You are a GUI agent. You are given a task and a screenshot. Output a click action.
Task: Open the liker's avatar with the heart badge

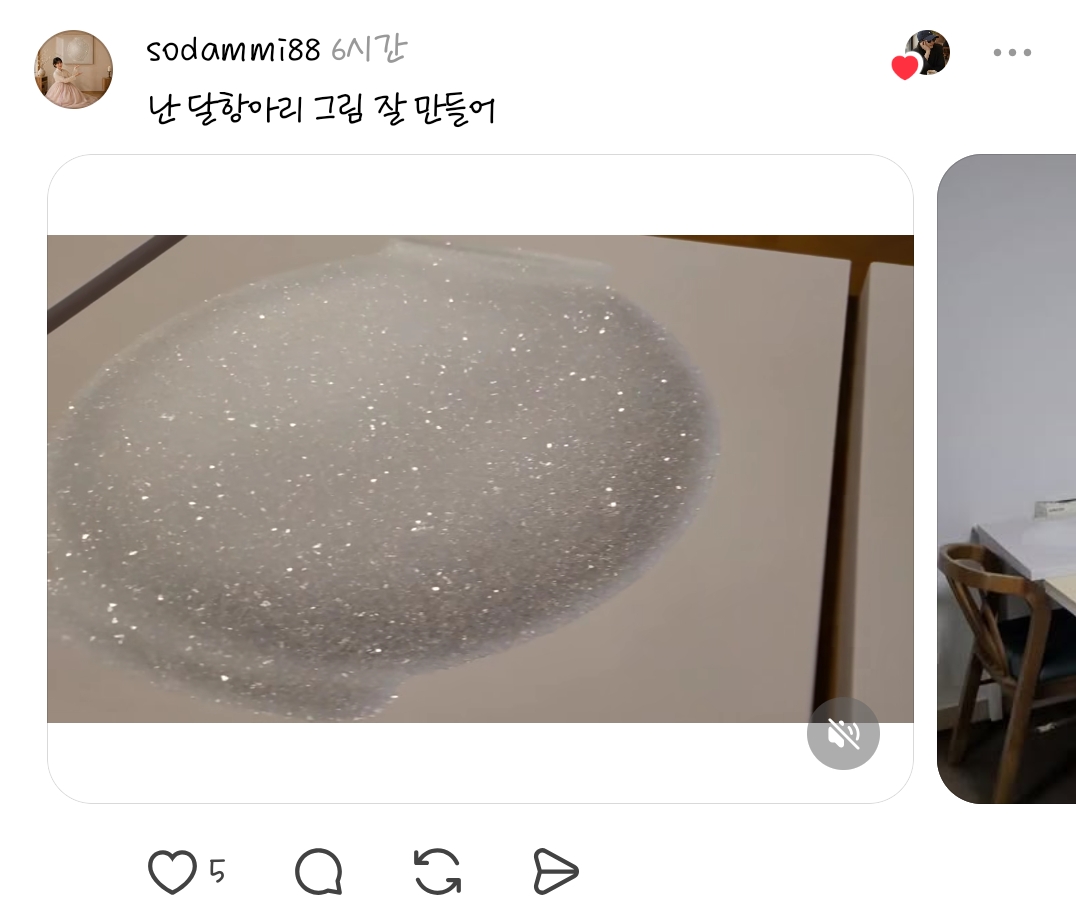pyautogui.click(x=922, y=54)
